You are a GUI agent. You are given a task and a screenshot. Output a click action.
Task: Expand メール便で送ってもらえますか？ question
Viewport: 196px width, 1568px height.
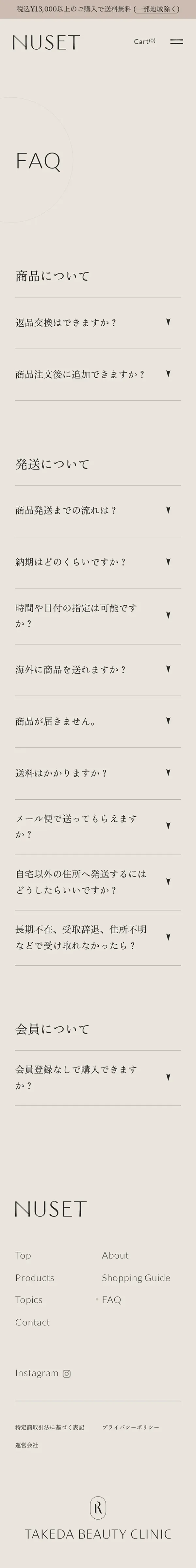[97, 826]
